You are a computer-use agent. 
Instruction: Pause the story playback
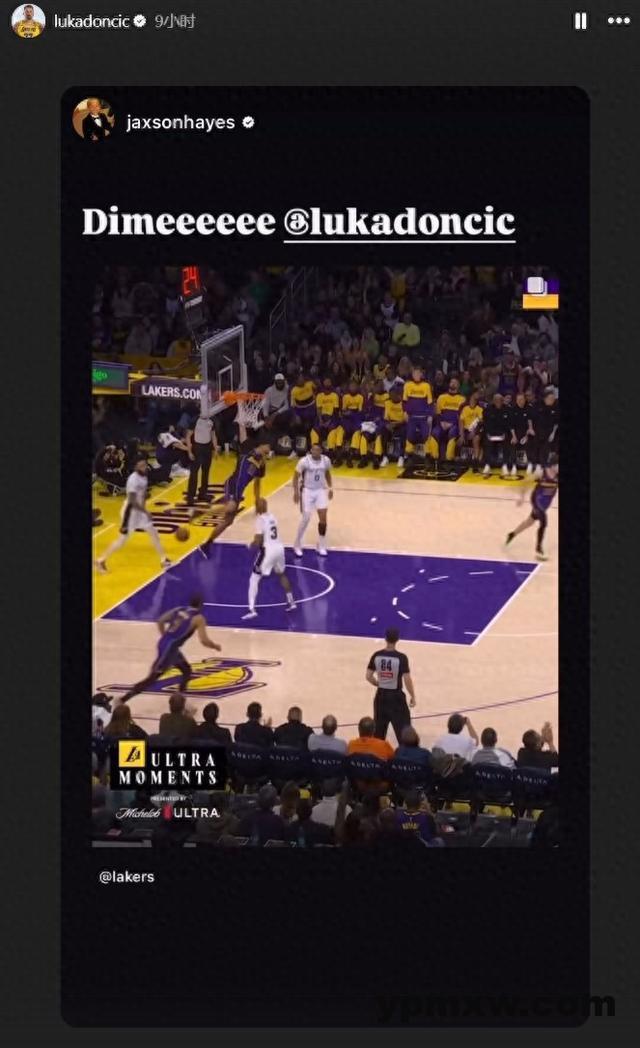tap(580, 21)
